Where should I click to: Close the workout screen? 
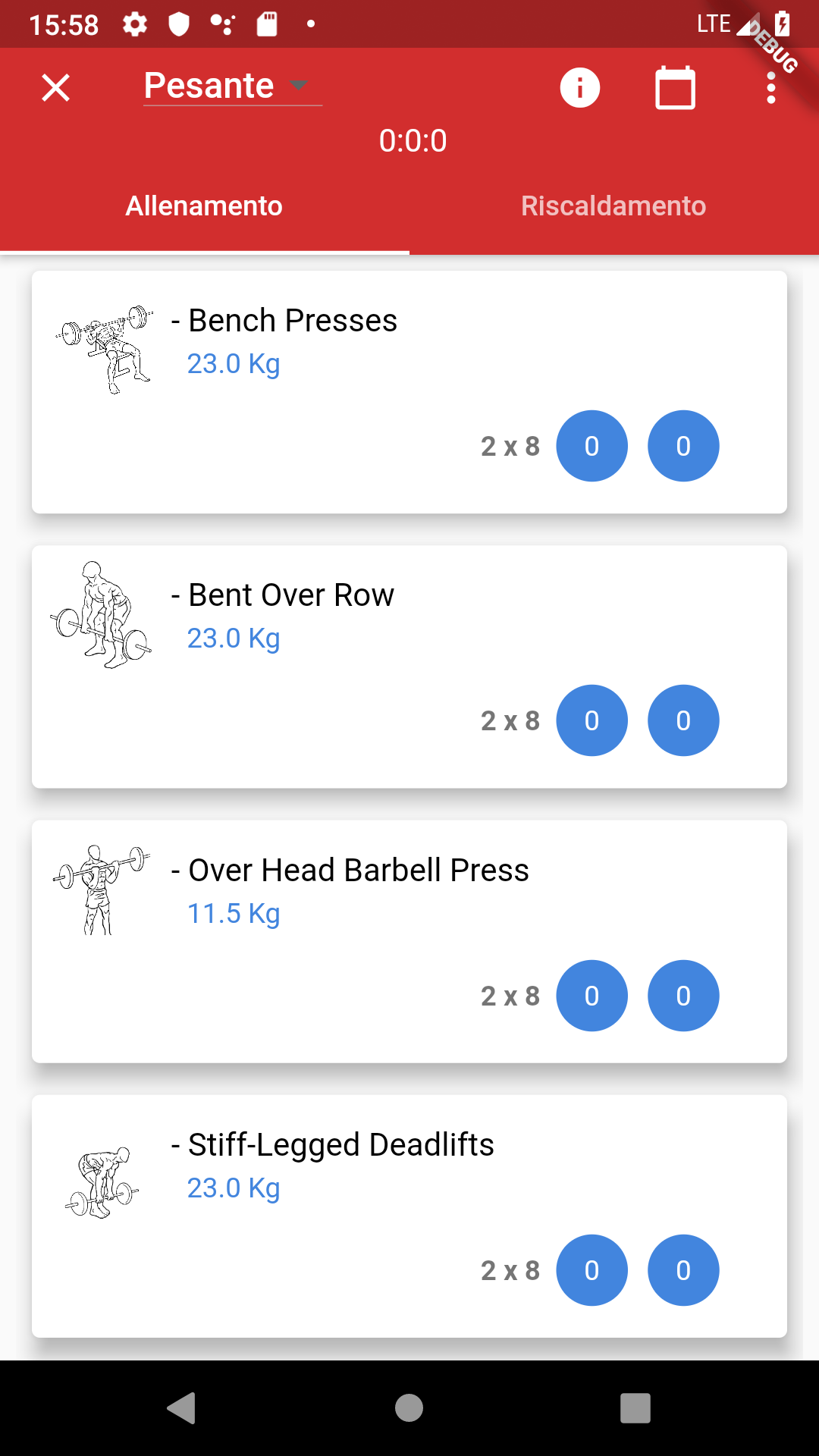point(55,87)
